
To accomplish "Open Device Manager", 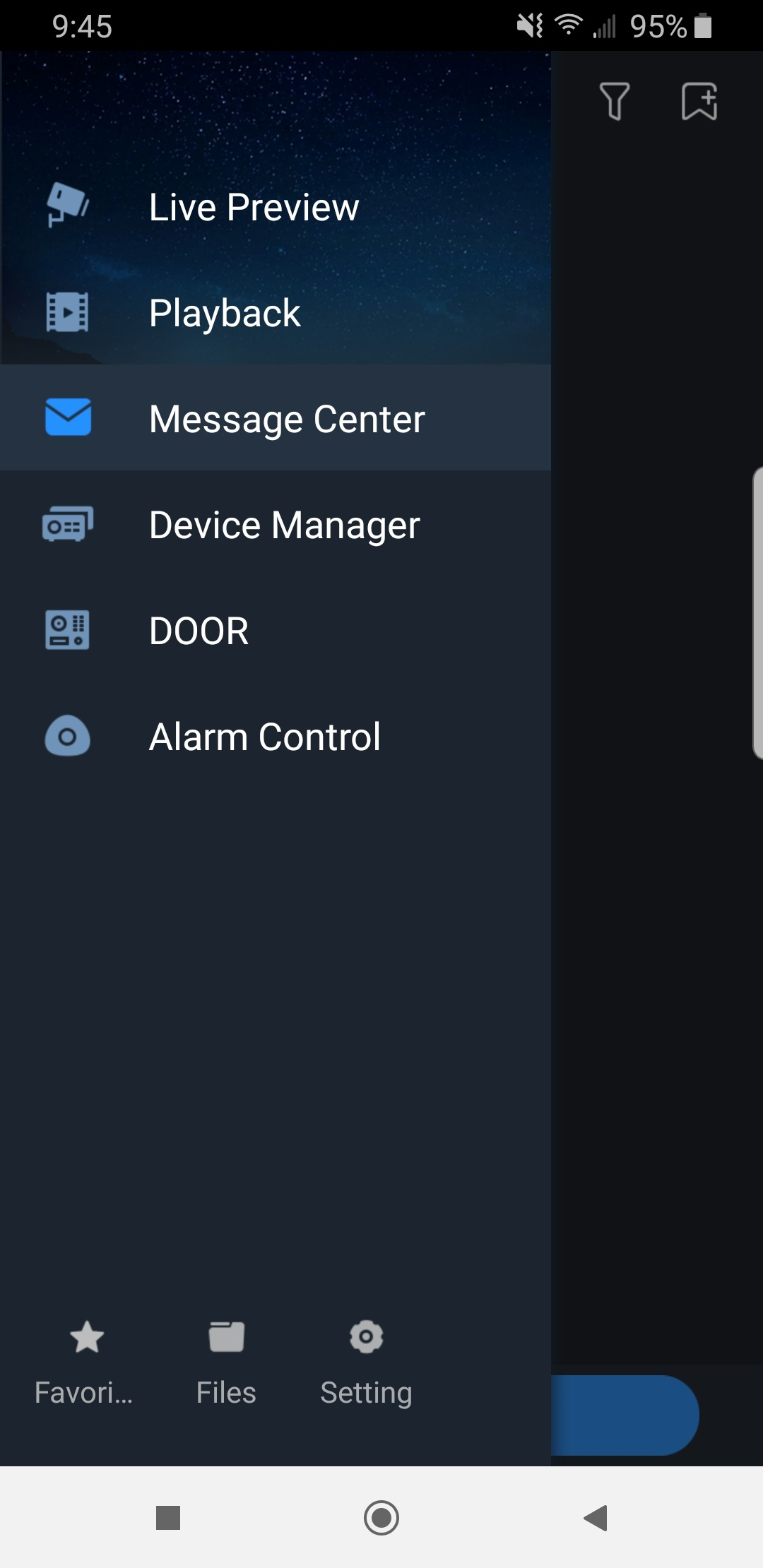I will (x=284, y=525).
